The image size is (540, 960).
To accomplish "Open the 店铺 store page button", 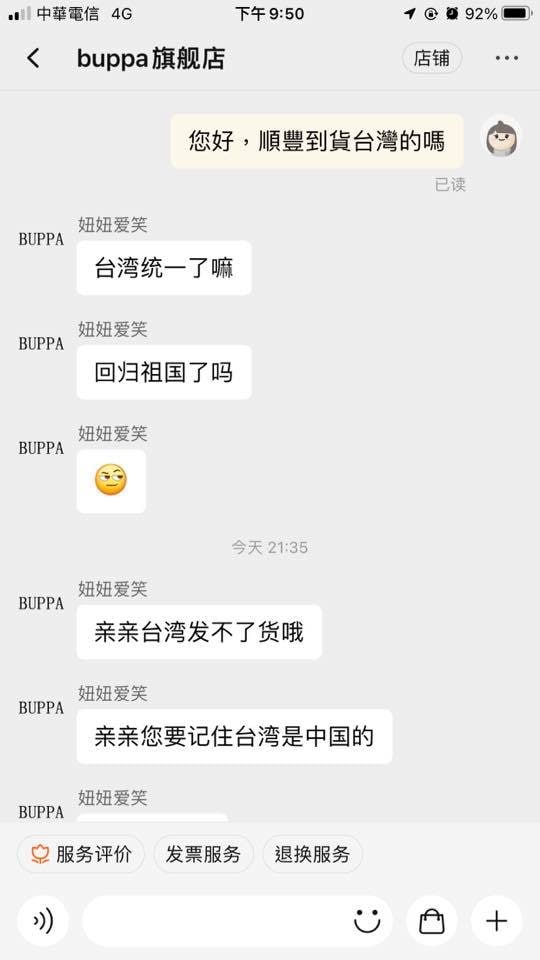I will [432, 58].
